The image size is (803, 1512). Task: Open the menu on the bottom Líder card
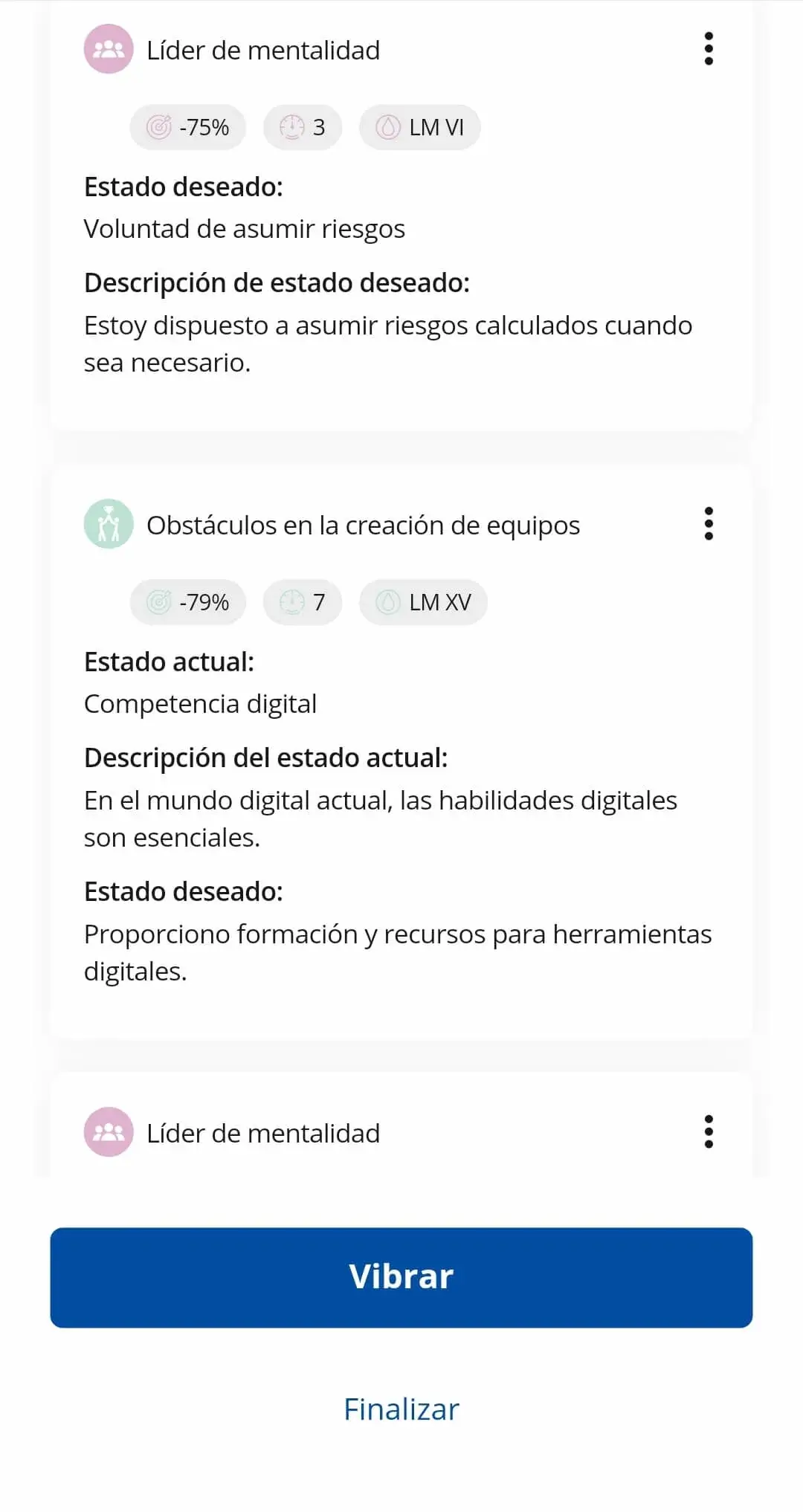709,1132
